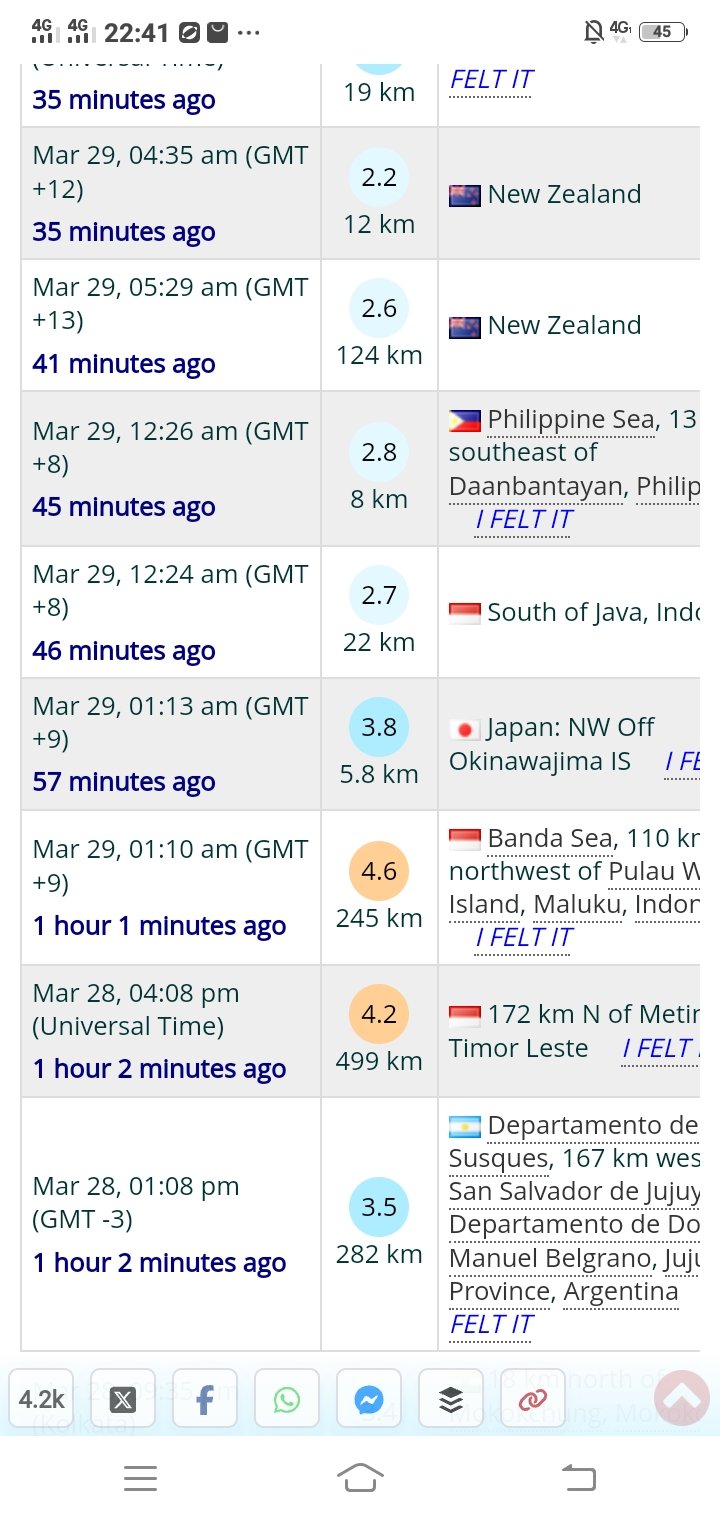
Task: Share the page on Facebook
Action: coord(205,1400)
